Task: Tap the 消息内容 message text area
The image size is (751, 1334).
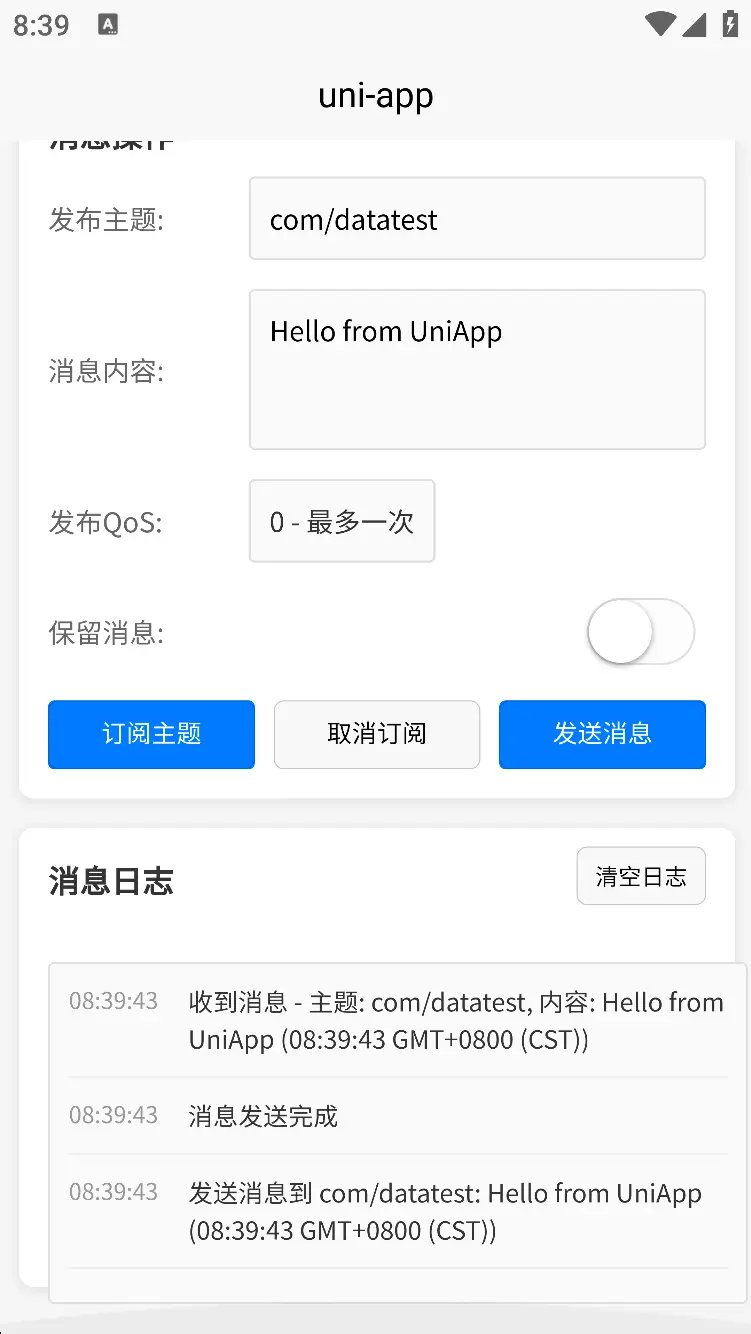Action: [477, 370]
